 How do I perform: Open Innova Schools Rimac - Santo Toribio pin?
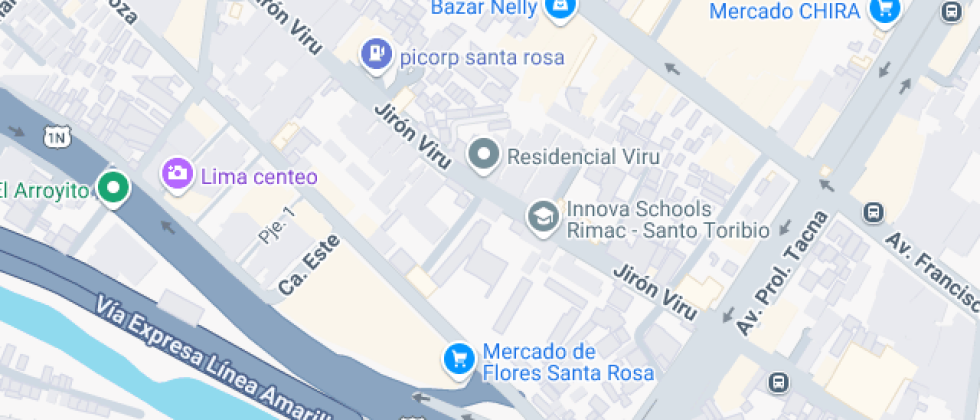pos(543,216)
